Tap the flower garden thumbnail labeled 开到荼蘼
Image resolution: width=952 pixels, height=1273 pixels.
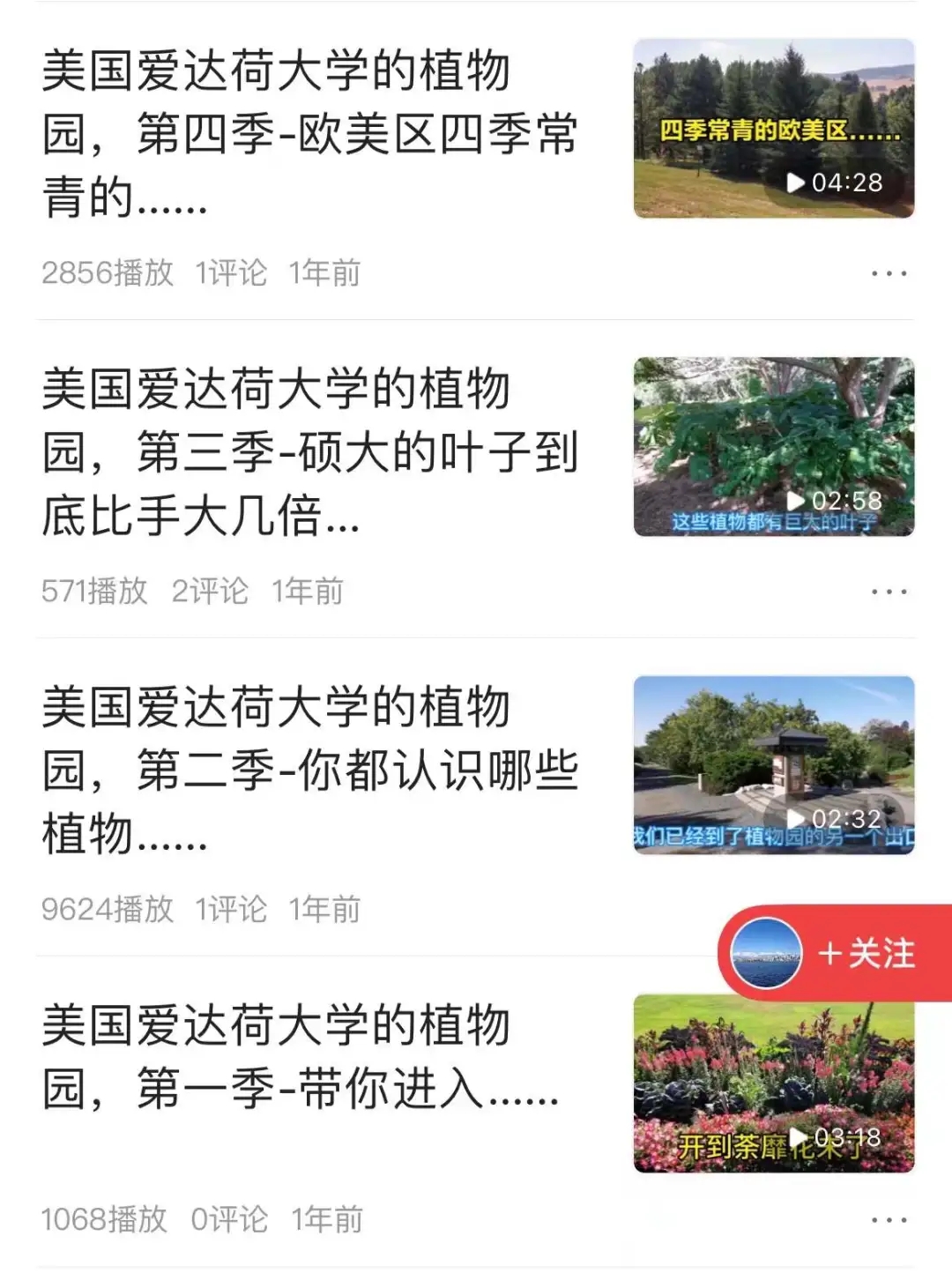click(x=776, y=1084)
